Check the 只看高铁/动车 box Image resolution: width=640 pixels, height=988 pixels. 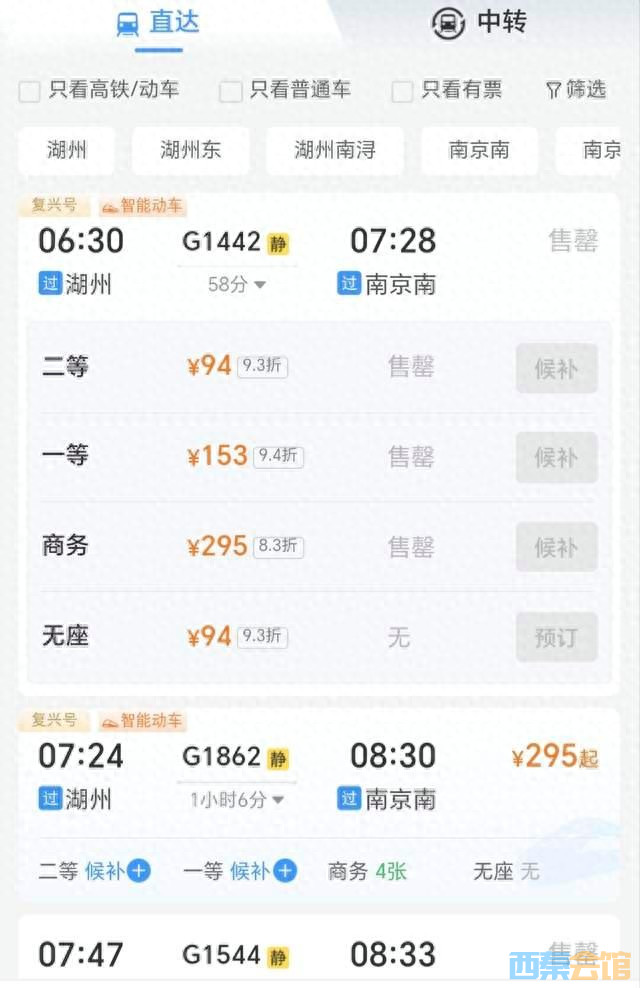(30, 91)
